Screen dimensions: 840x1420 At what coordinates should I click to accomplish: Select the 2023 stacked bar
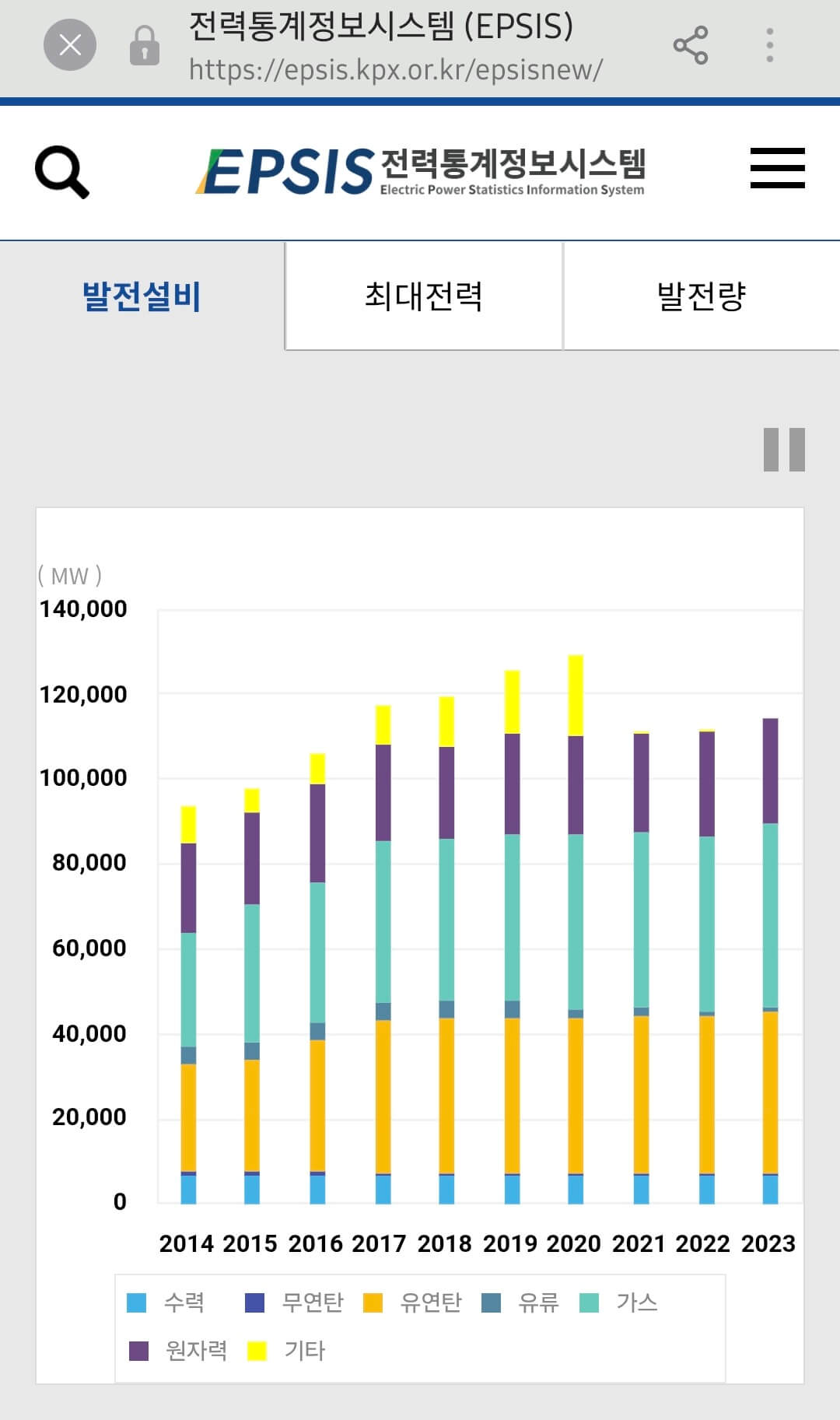[770, 973]
